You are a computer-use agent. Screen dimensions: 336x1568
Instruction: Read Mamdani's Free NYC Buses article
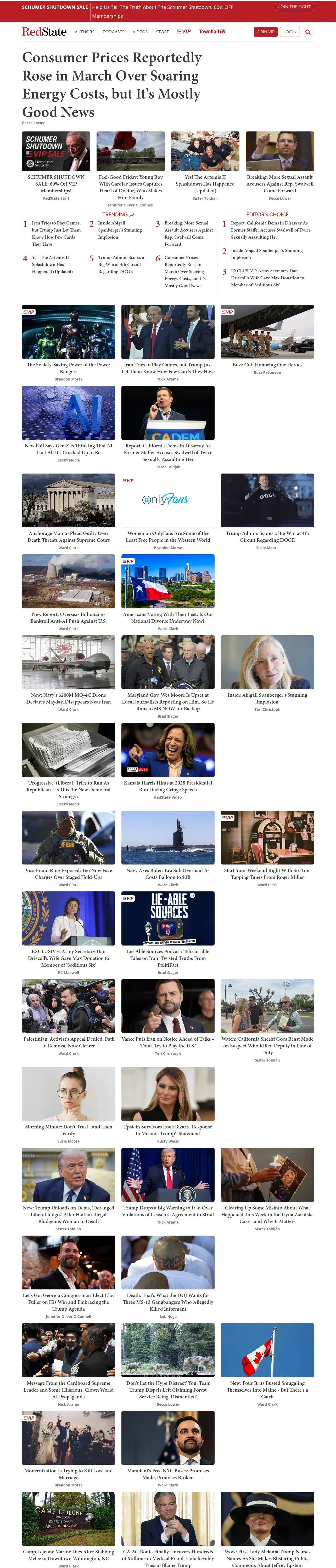click(168, 1474)
